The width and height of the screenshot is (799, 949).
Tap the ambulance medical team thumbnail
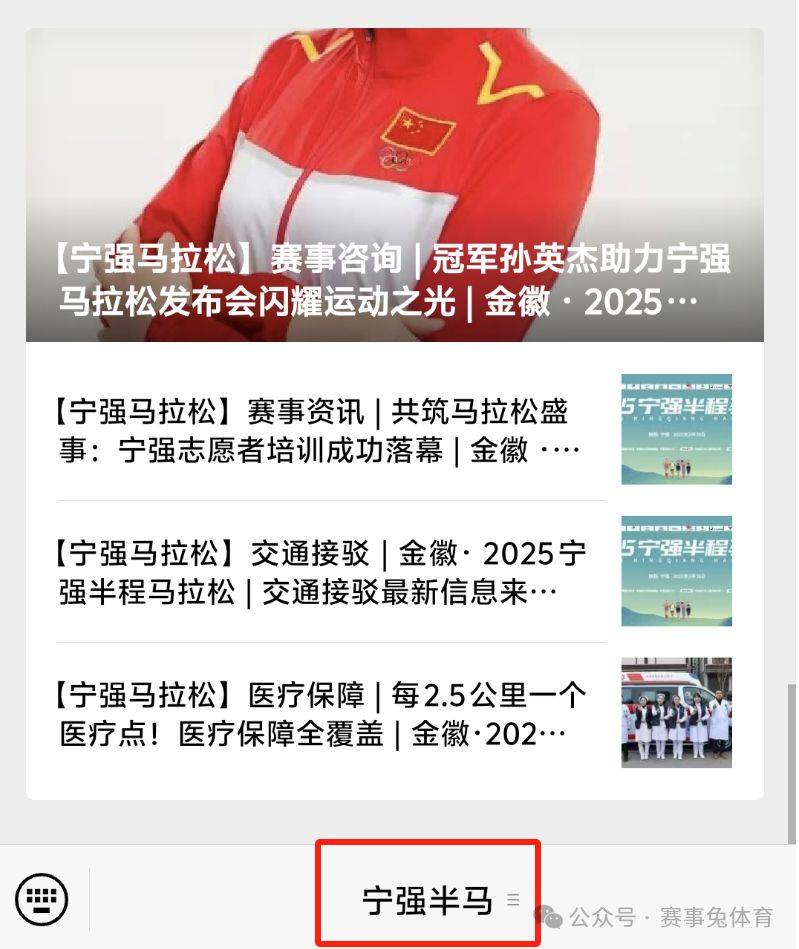tap(673, 712)
